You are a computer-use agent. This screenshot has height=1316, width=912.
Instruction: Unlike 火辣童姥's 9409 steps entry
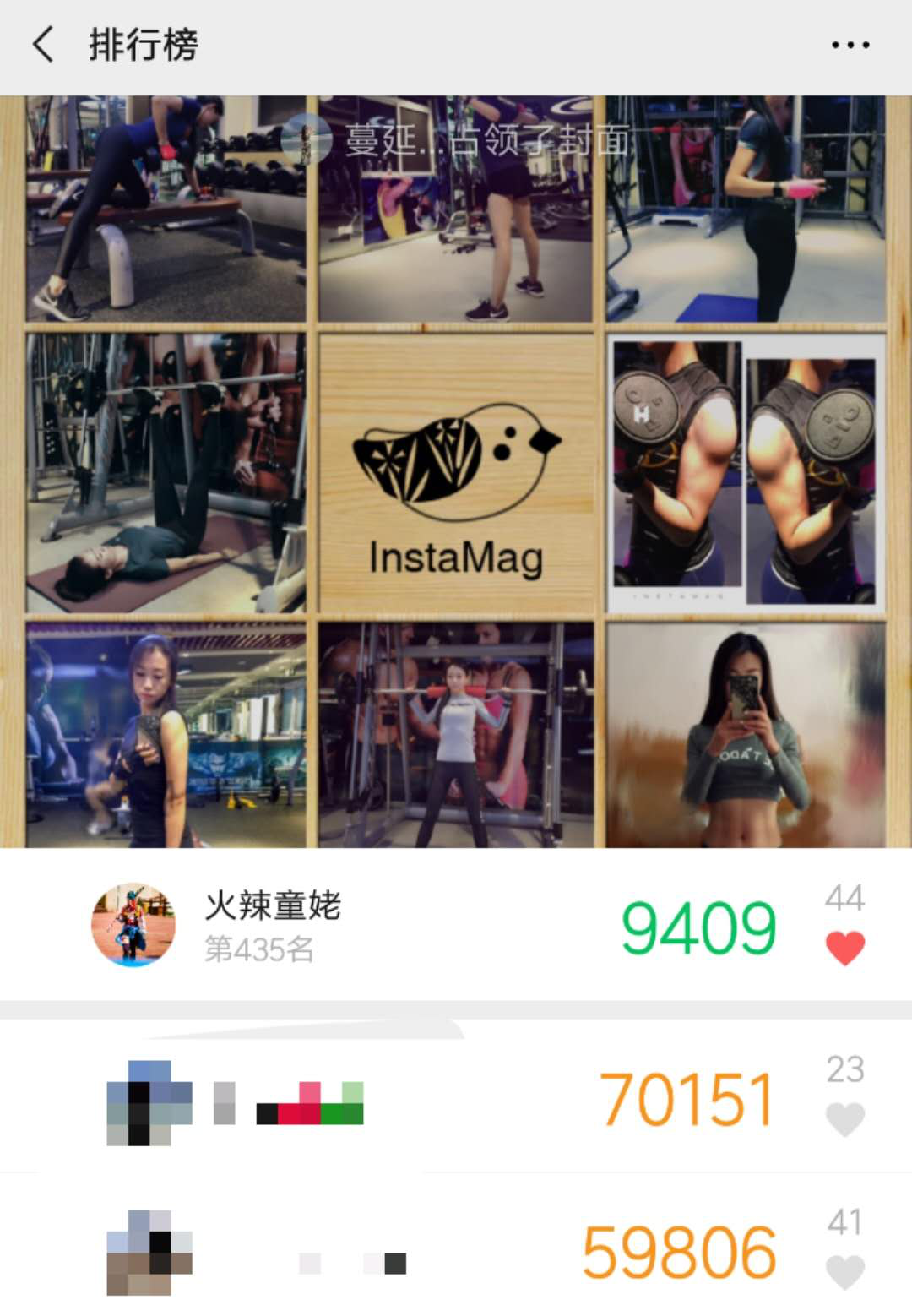point(844,948)
